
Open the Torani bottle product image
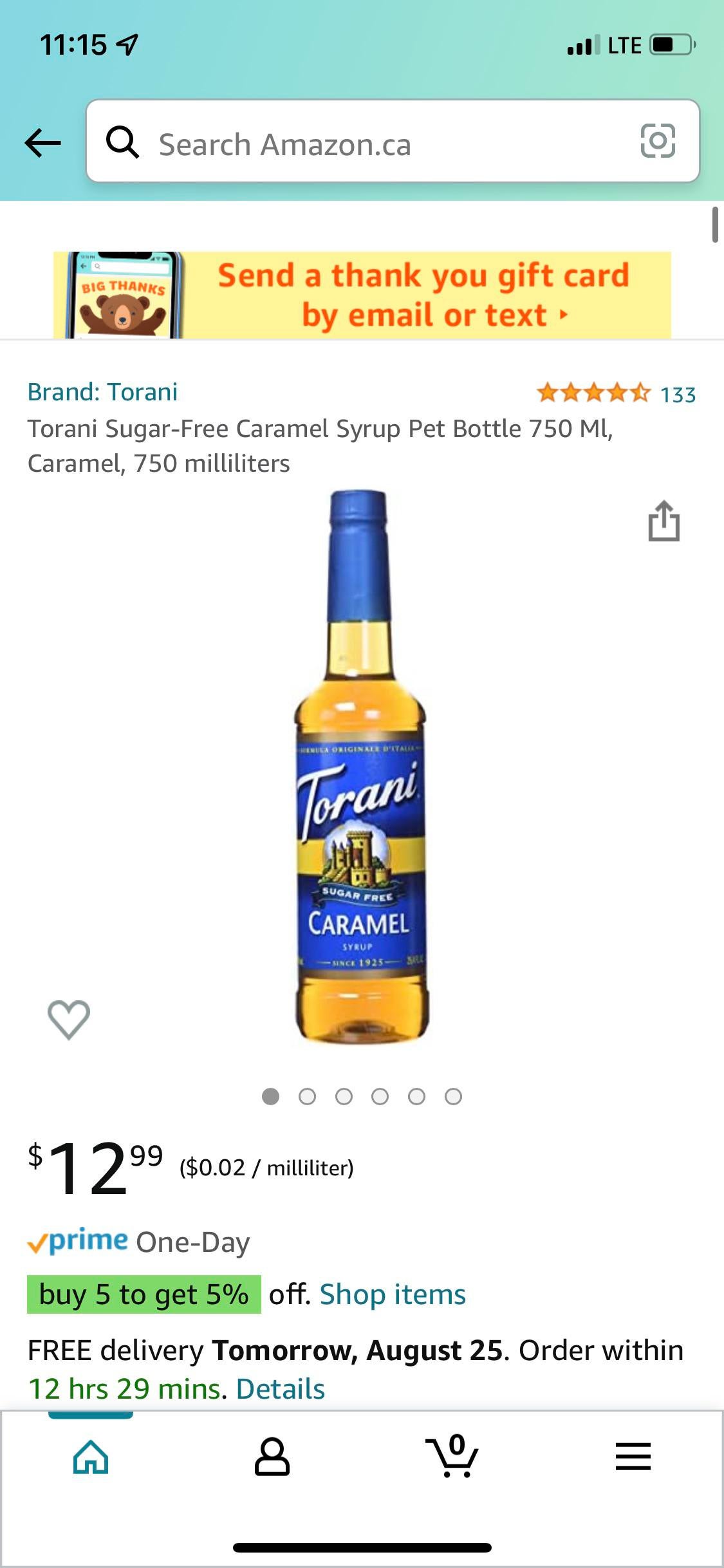point(360,766)
